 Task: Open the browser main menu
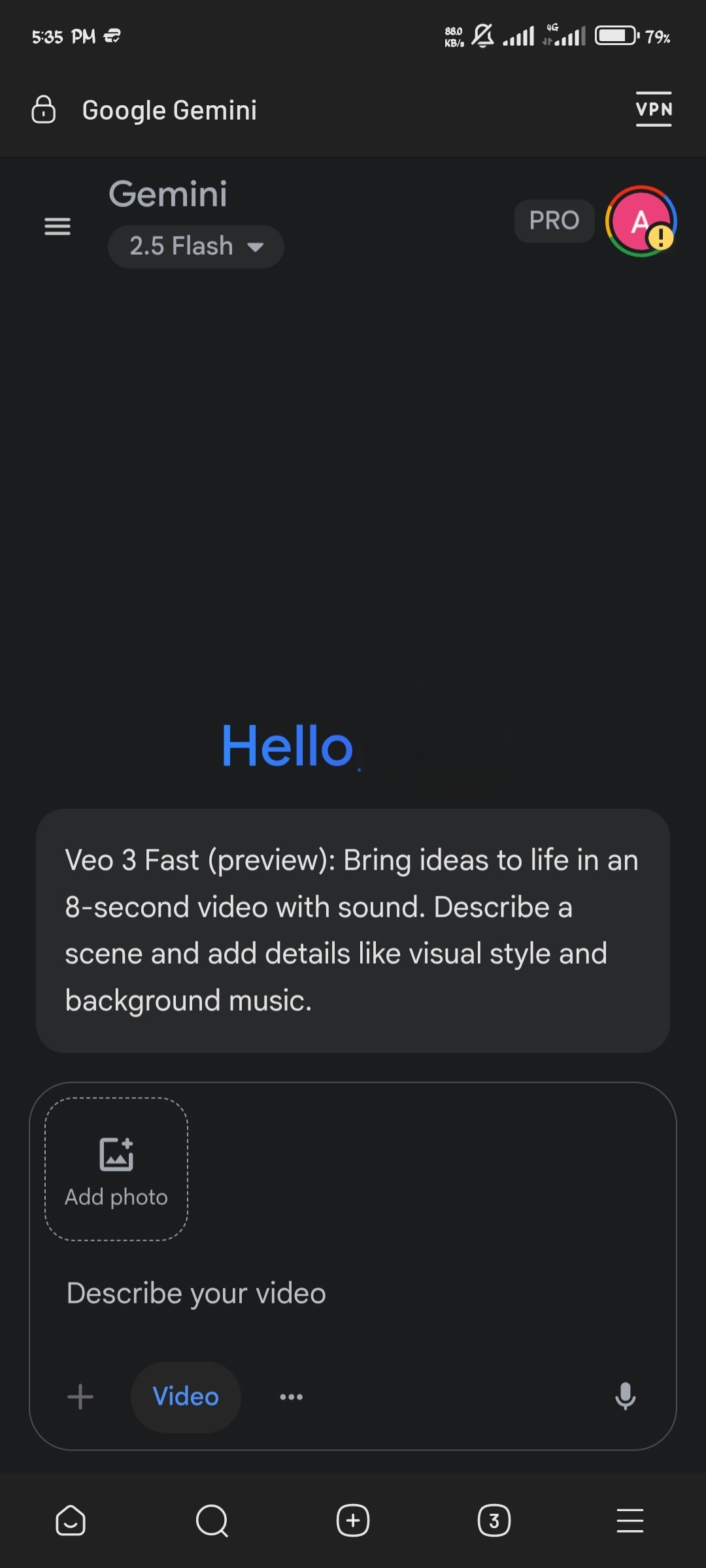pos(630,1521)
